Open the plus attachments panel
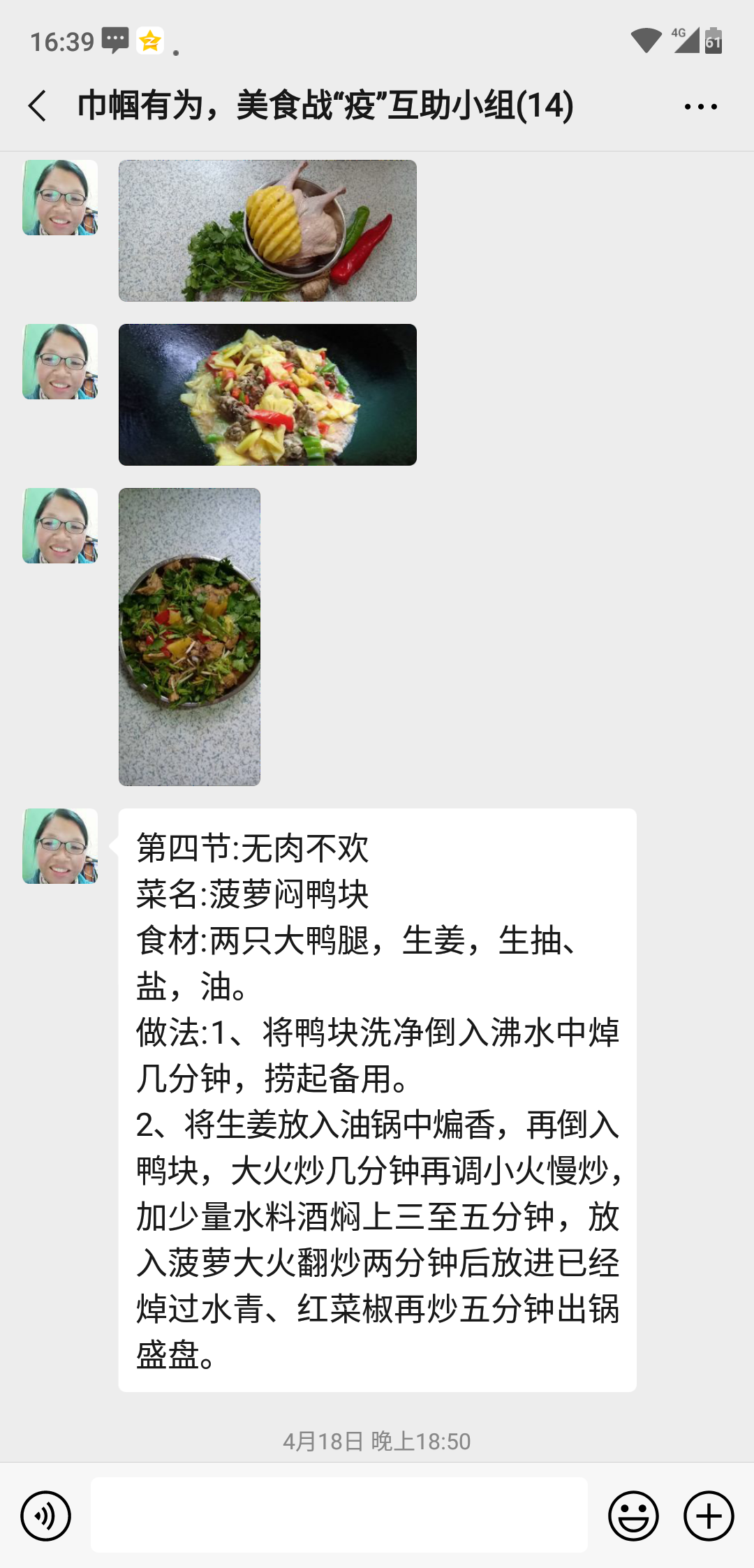This screenshot has height=1568, width=754. pos(709,1516)
